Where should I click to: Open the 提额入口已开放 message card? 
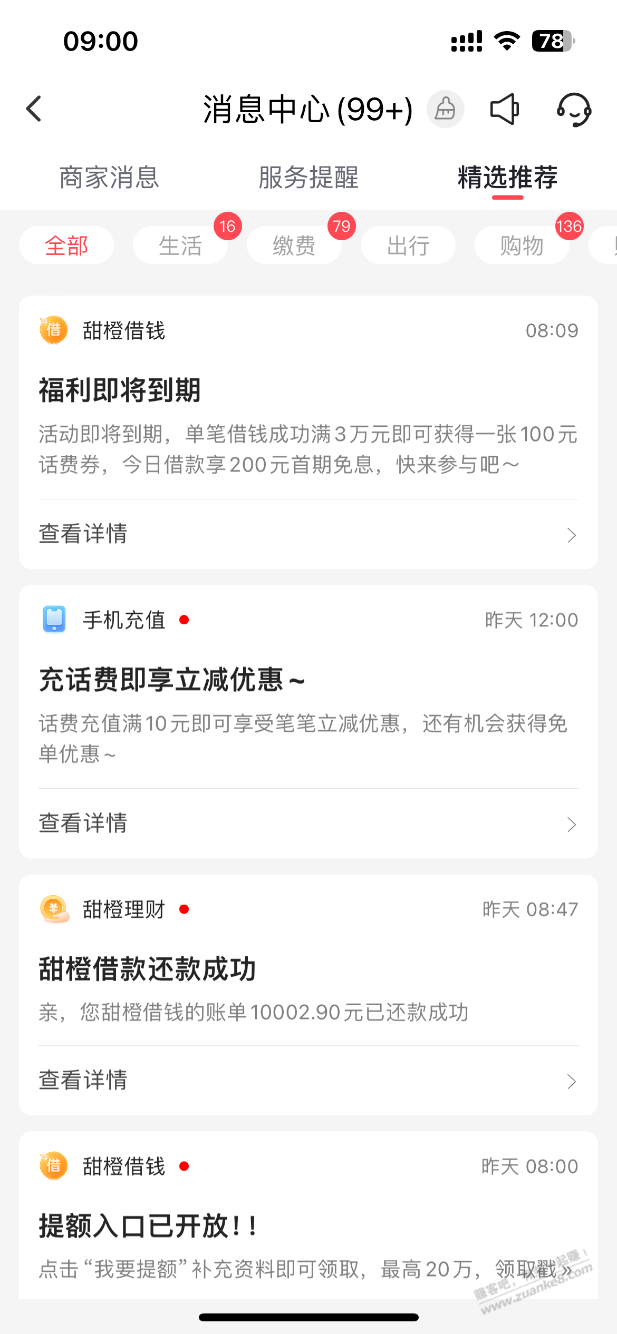pos(308,1225)
